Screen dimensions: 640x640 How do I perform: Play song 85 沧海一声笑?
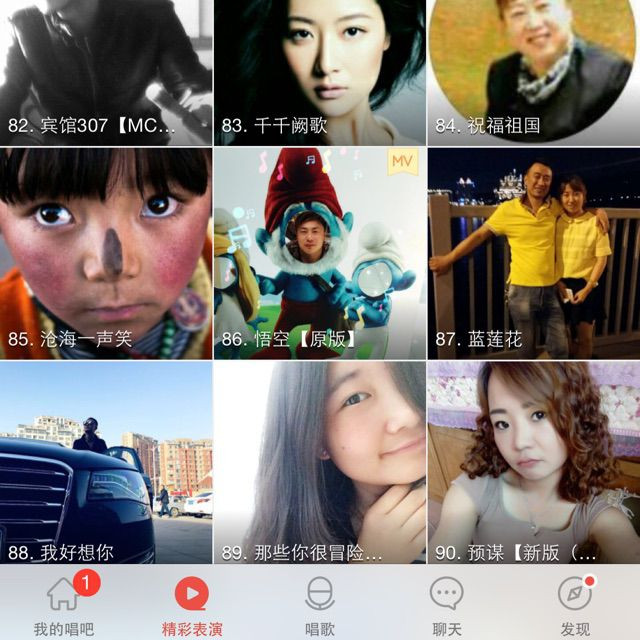[x=105, y=253]
